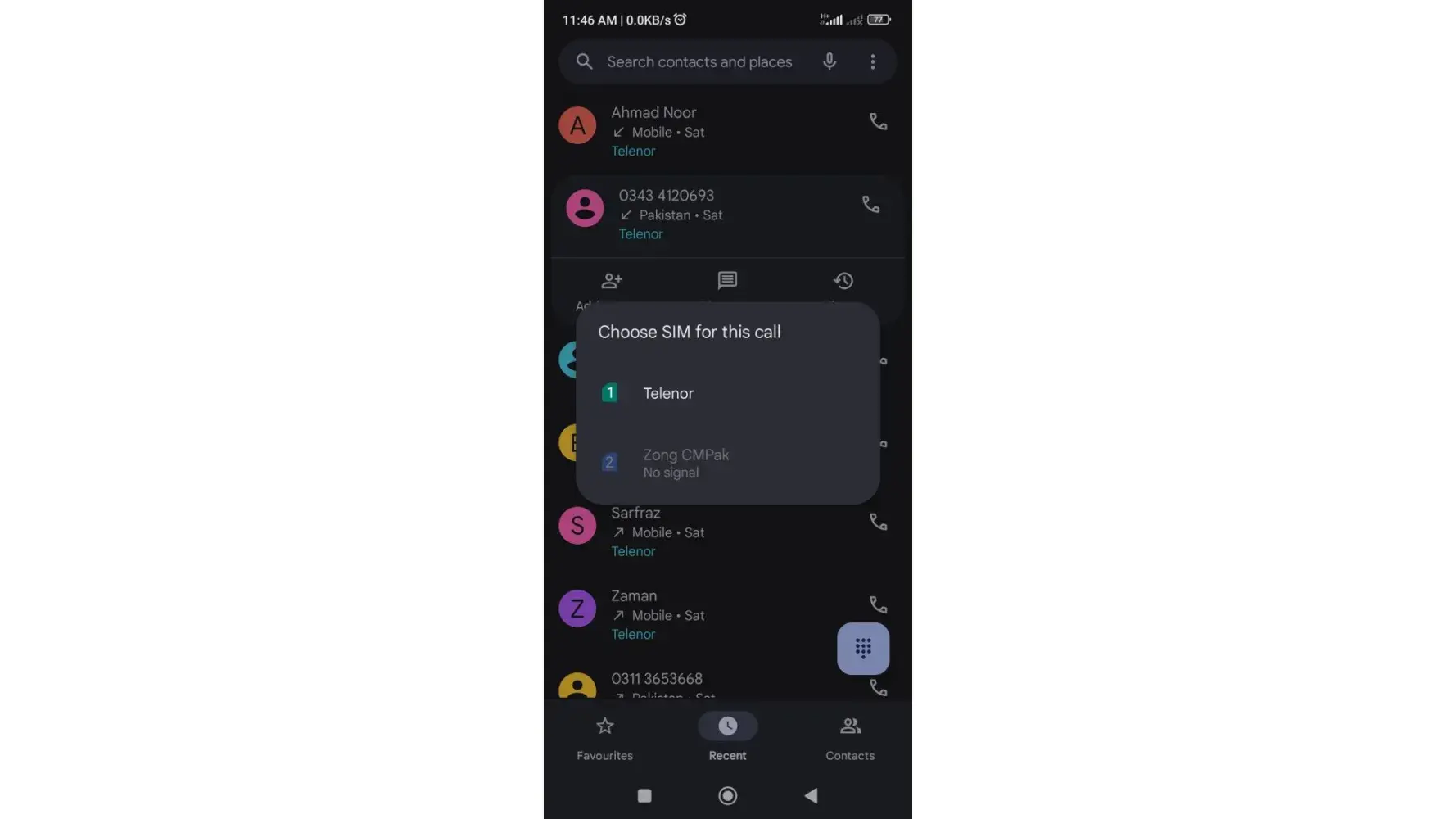Go to the home screen
This screenshot has width=1456, height=819.
click(x=727, y=795)
